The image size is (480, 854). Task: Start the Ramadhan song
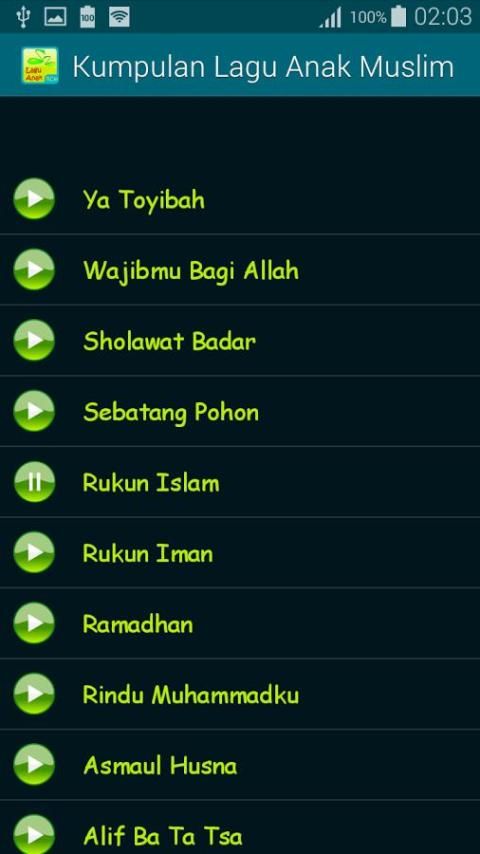point(34,624)
